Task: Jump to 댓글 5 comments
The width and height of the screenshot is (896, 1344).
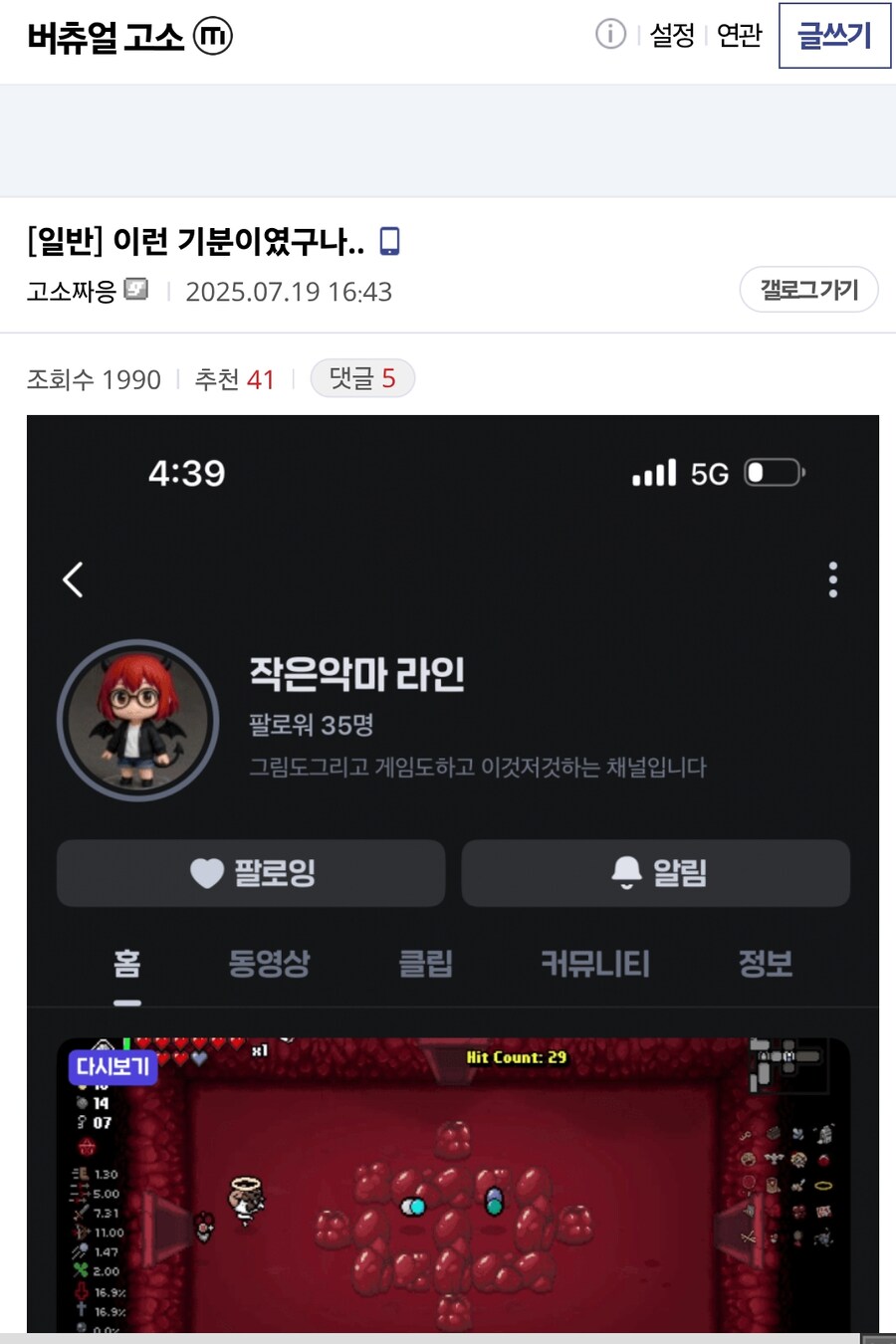Action: pyautogui.click(x=362, y=378)
